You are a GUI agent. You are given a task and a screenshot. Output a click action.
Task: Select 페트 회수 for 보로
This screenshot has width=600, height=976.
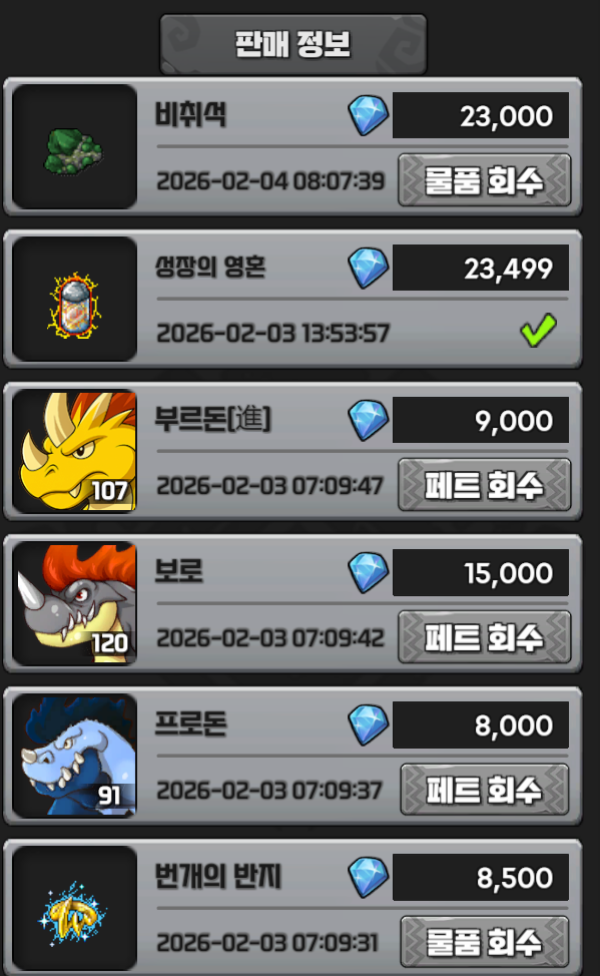pos(484,638)
